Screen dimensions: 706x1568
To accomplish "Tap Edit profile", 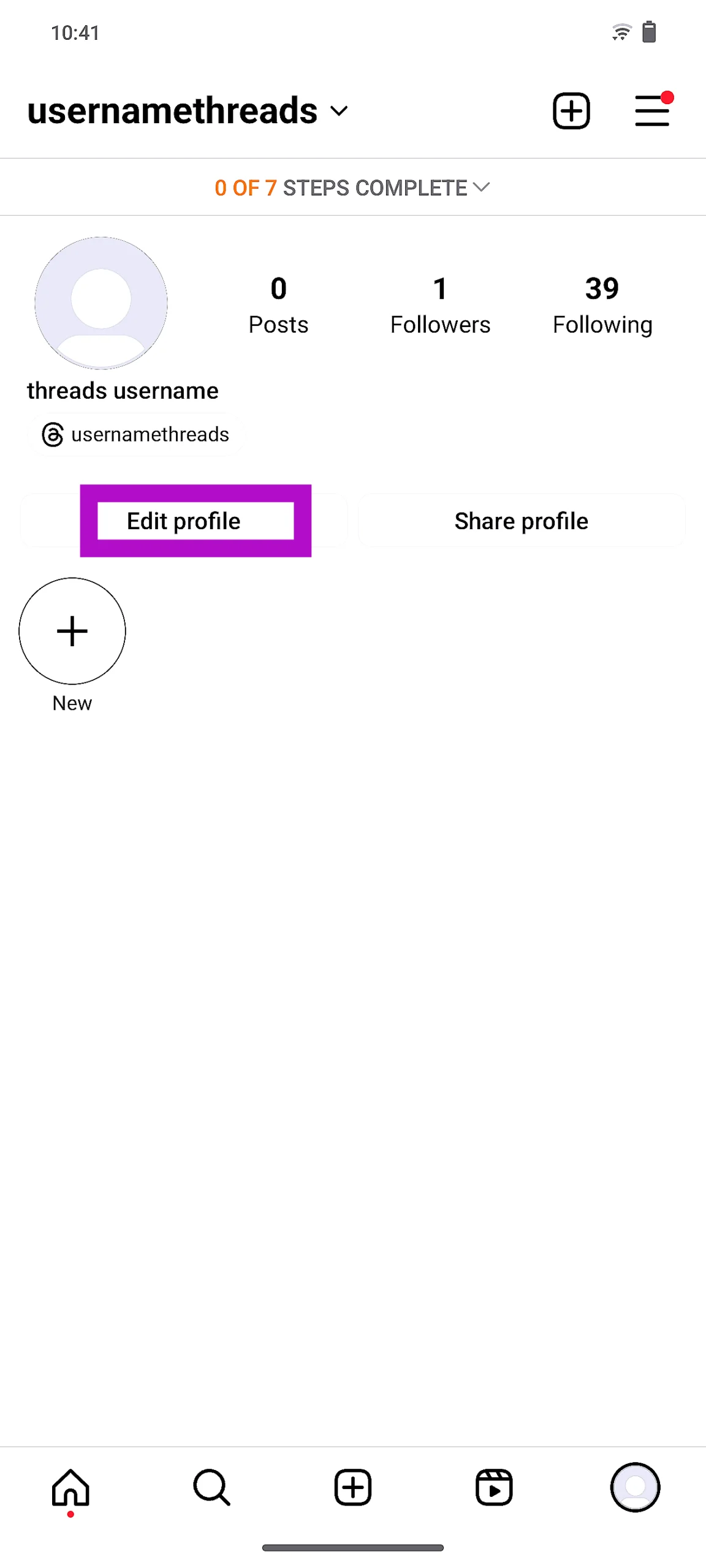I will click(184, 521).
